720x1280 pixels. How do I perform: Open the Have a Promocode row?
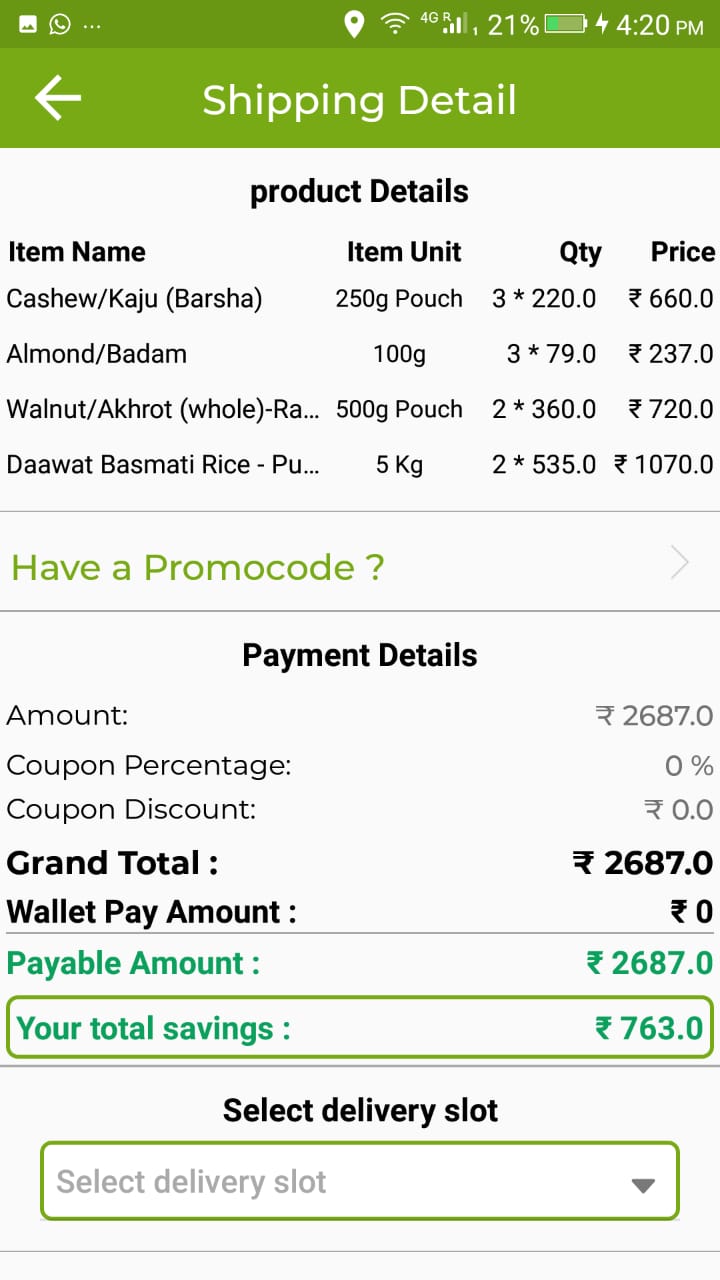tap(360, 566)
